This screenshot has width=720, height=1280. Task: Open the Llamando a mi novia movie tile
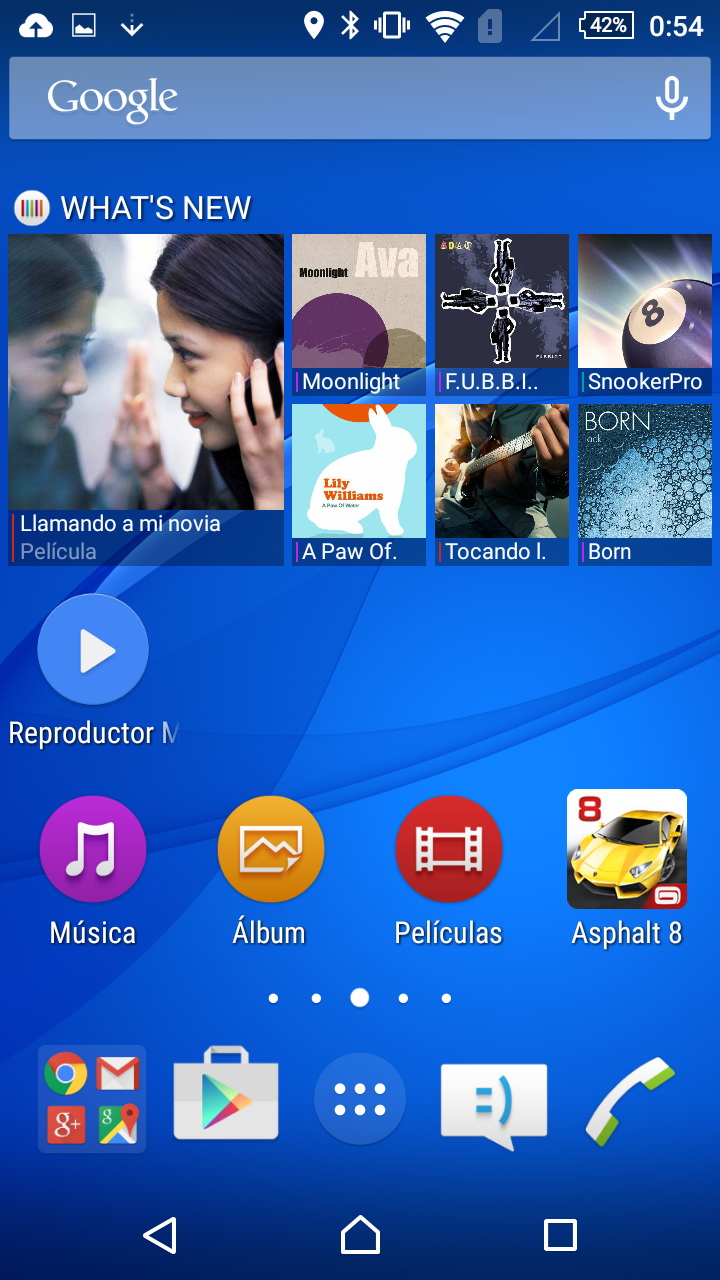pos(146,399)
